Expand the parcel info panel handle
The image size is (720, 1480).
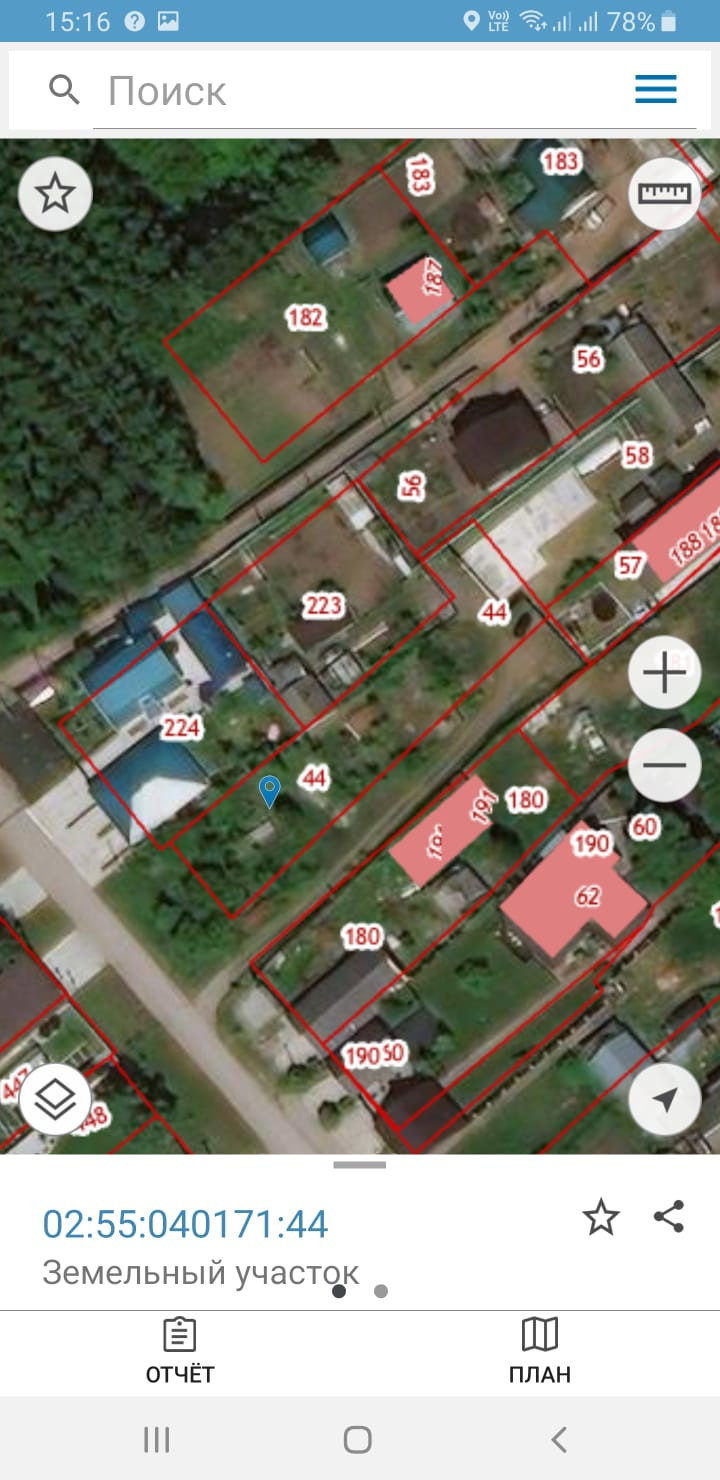[x=360, y=1165]
